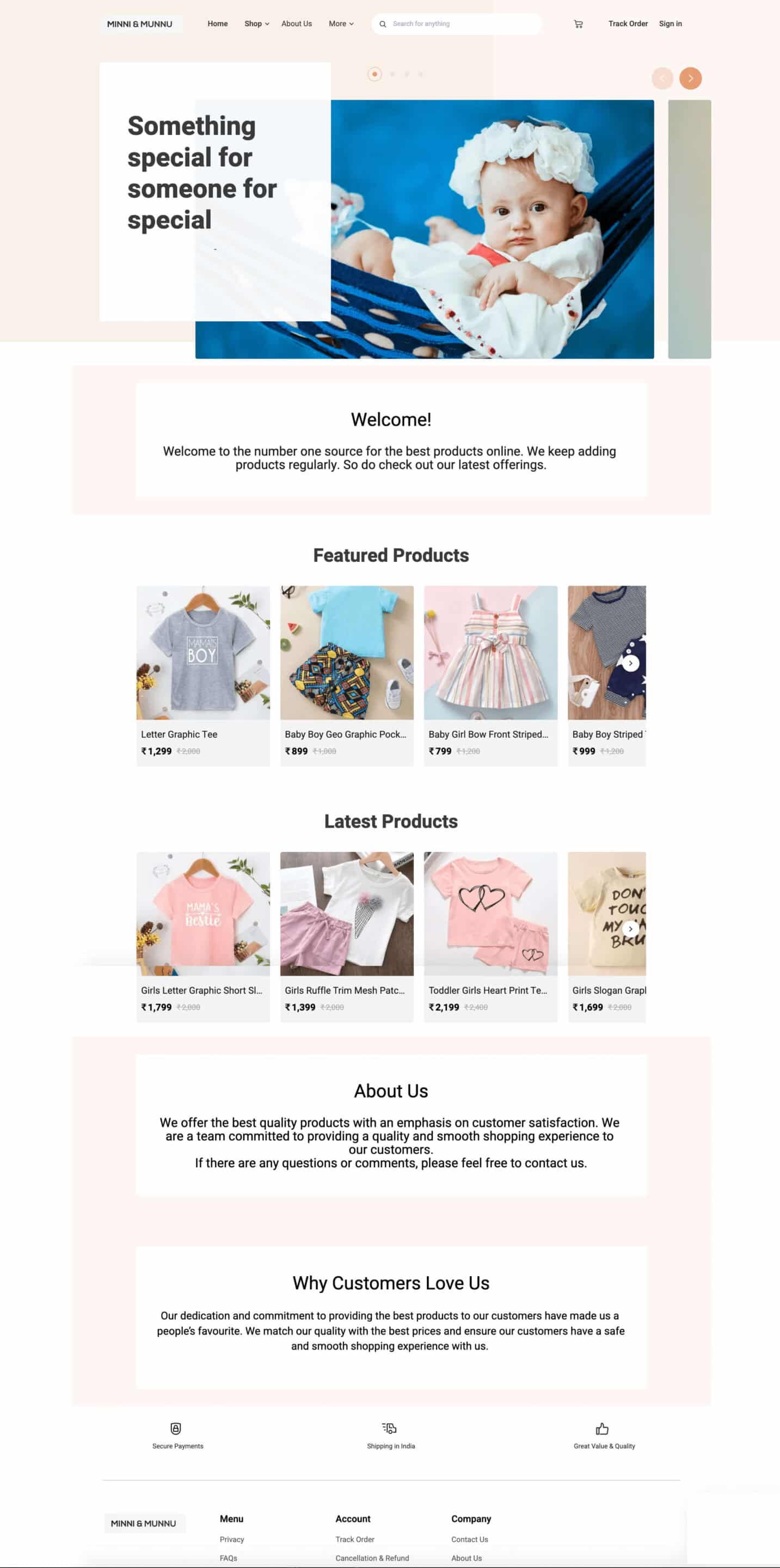Image resolution: width=780 pixels, height=1568 pixels.
Task: Tap the Sign in link
Action: pos(670,24)
